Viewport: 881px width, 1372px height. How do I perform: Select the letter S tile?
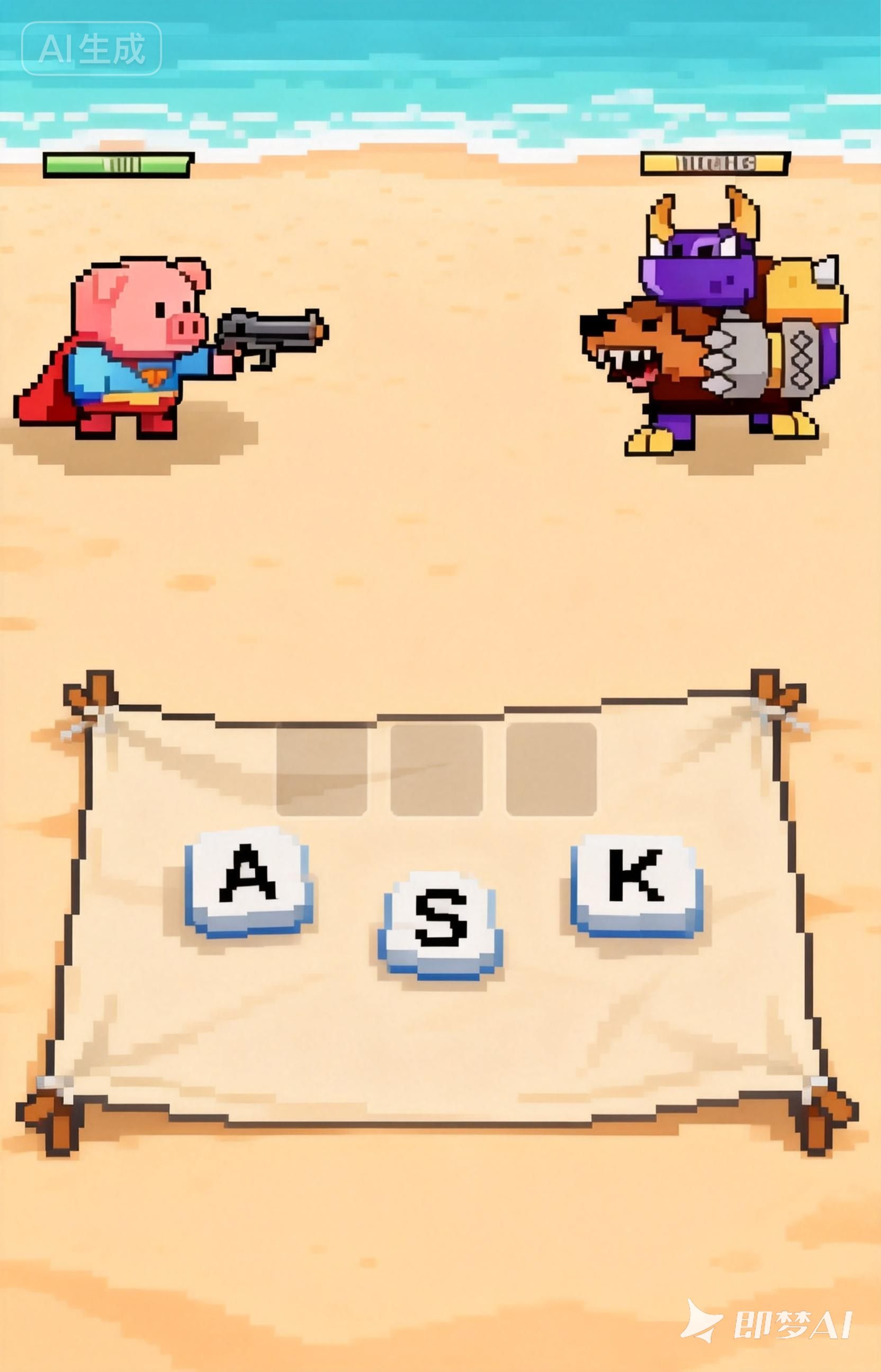point(440,923)
